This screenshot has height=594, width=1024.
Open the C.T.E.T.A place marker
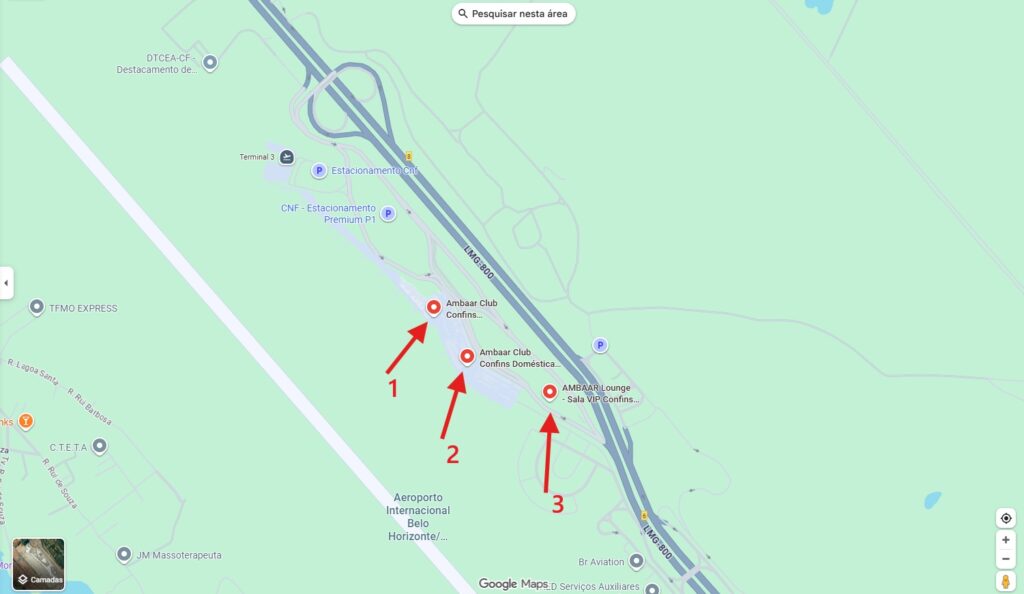pyautogui.click(x=99, y=446)
